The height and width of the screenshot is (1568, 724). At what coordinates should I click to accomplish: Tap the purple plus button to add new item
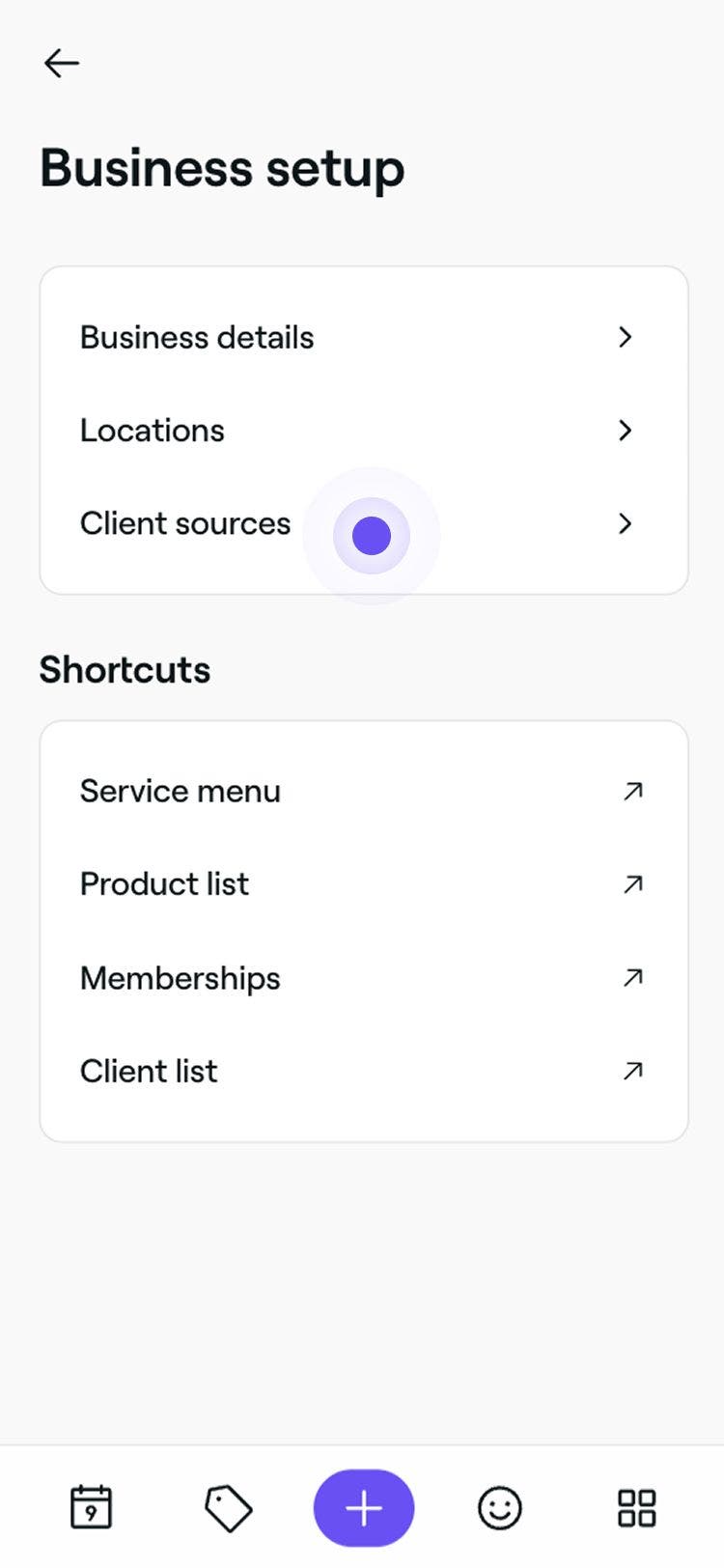[363, 1507]
